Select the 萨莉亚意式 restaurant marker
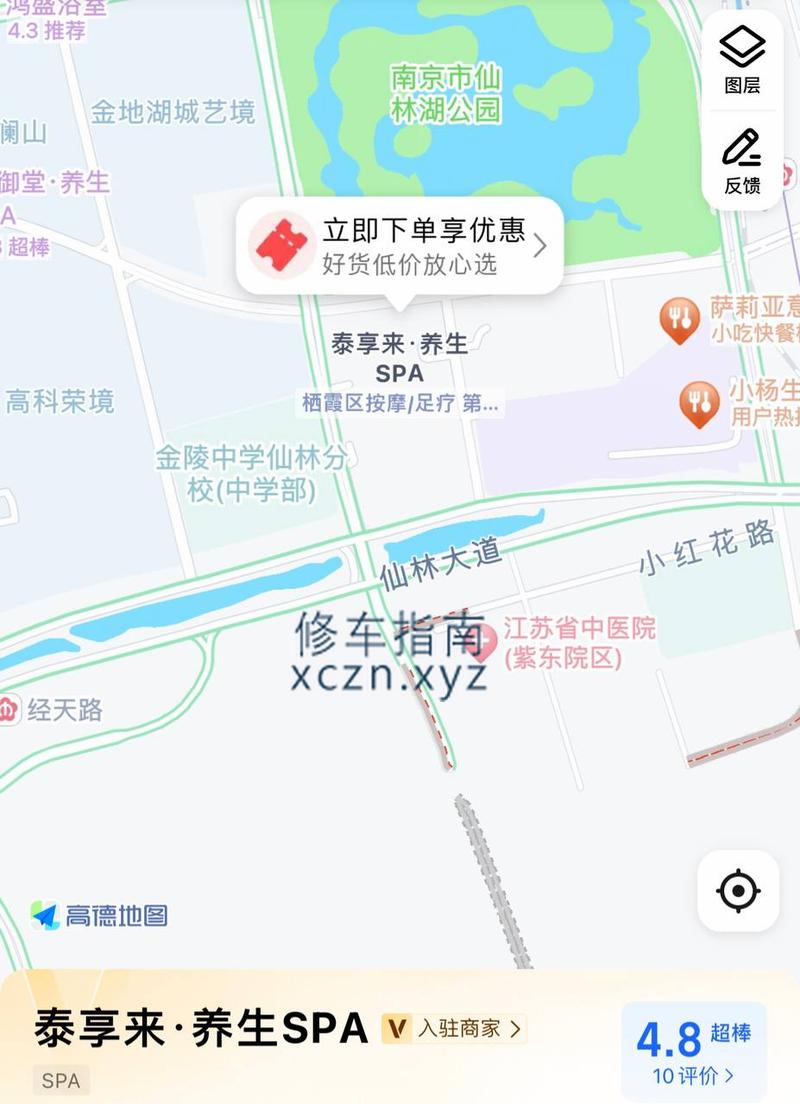Image resolution: width=800 pixels, height=1104 pixels. coord(680,320)
